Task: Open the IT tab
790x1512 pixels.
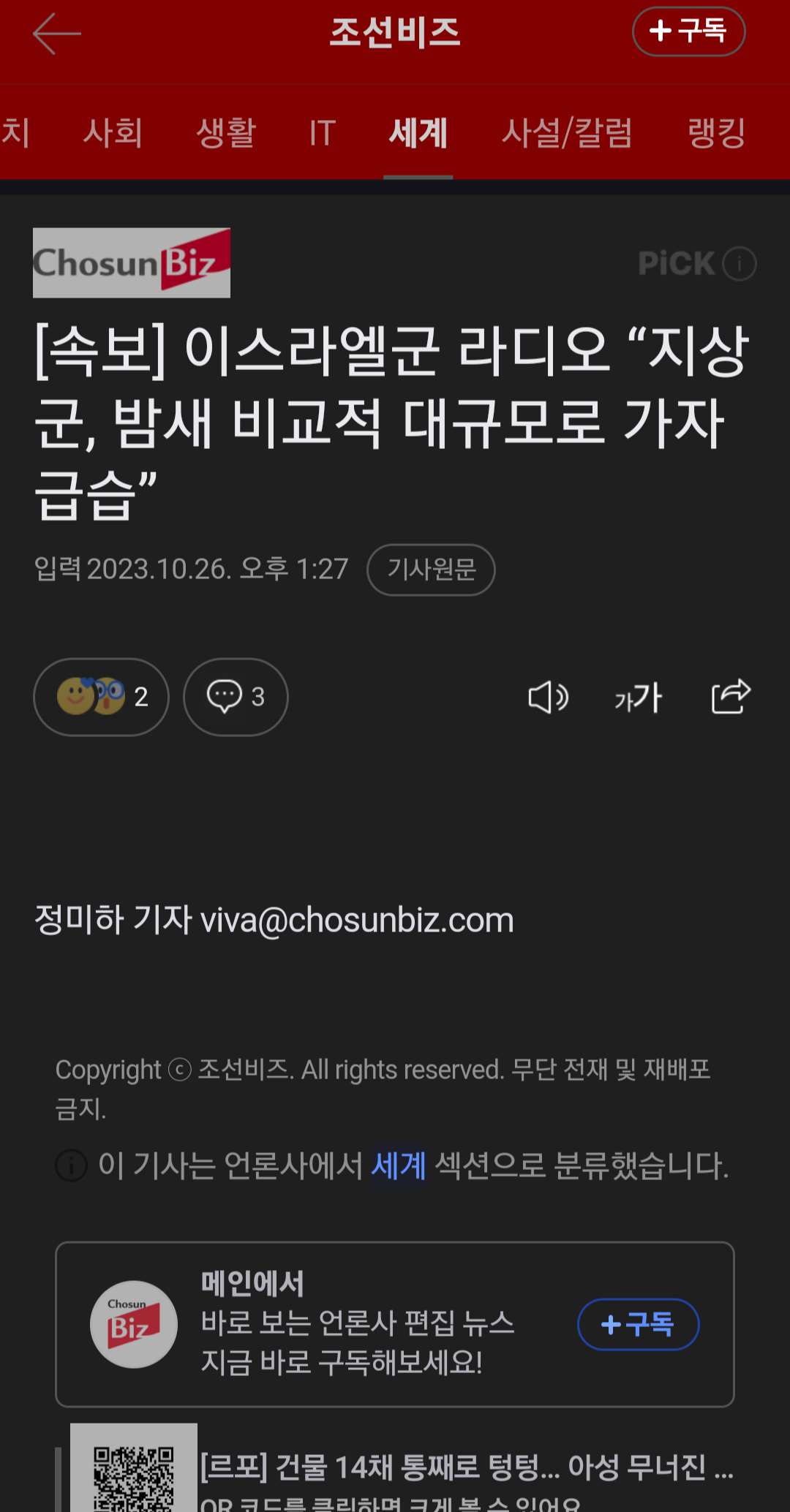Action: pyautogui.click(x=322, y=133)
